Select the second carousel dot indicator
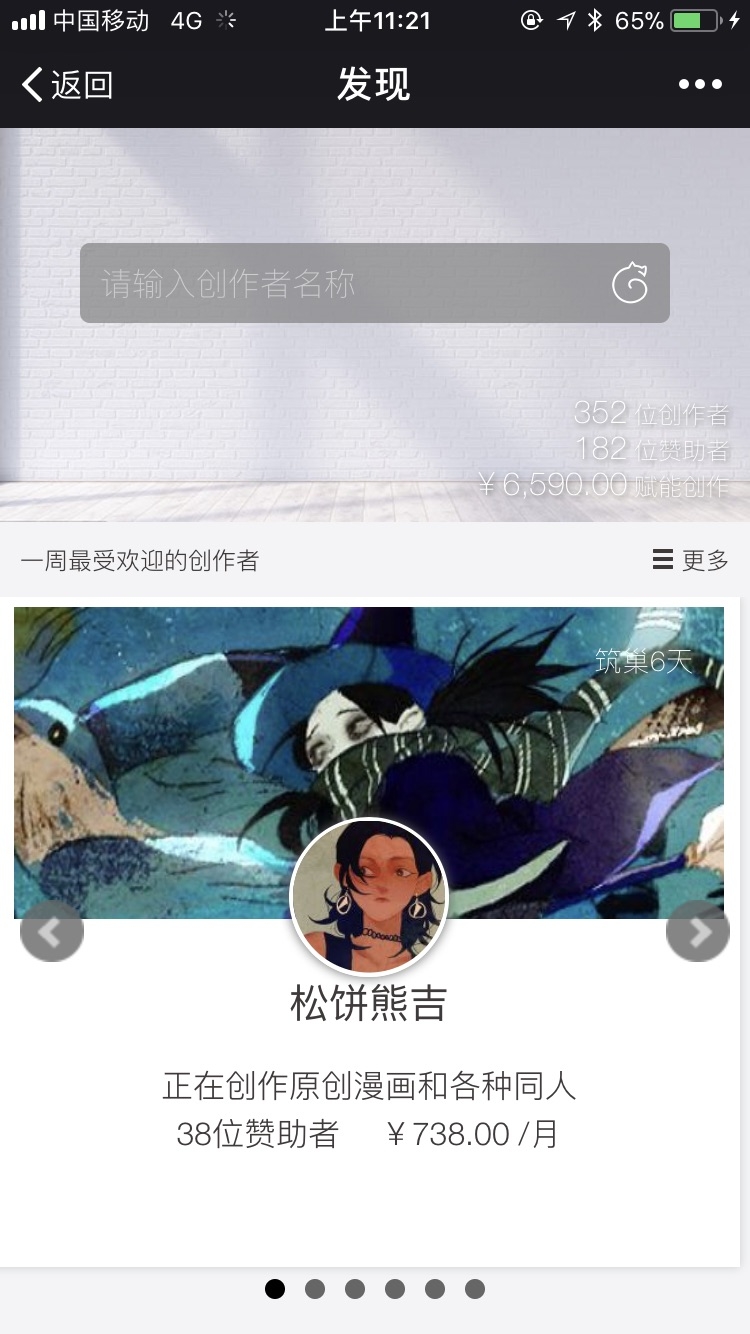750x1334 pixels. click(315, 1289)
